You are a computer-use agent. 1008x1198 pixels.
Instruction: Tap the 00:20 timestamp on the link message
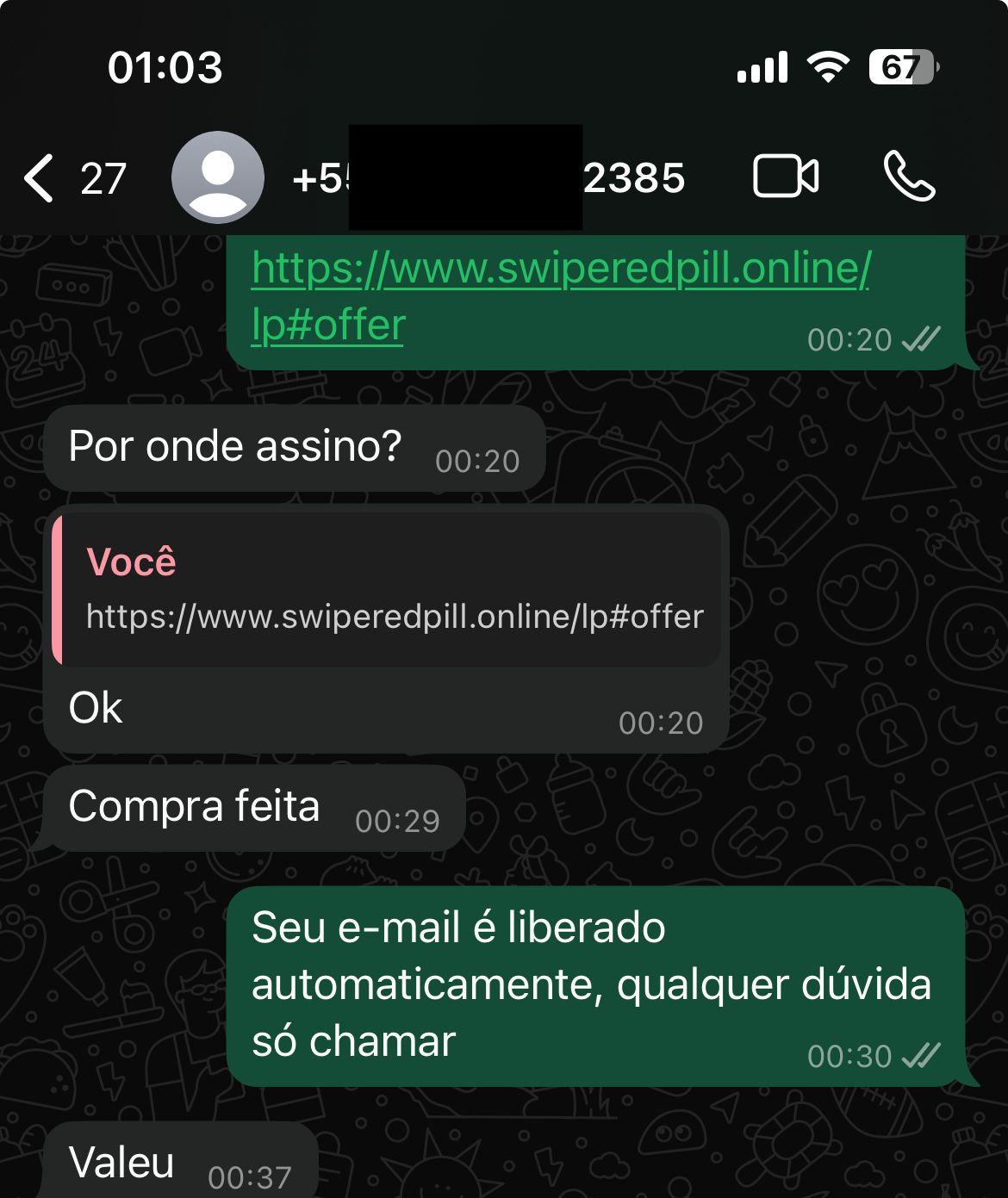tap(849, 338)
